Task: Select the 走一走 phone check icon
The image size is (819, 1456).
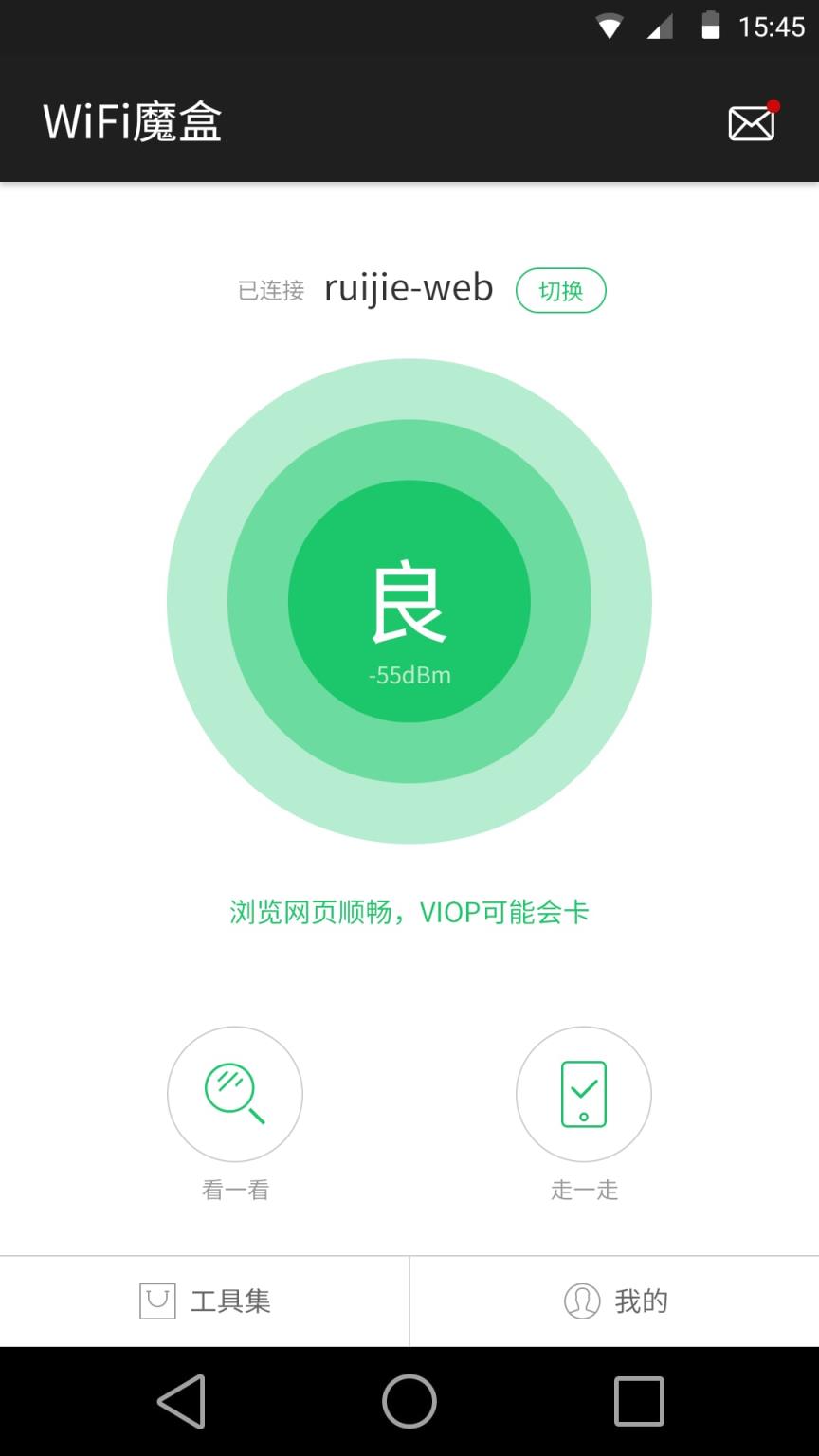Action: click(x=583, y=1094)
